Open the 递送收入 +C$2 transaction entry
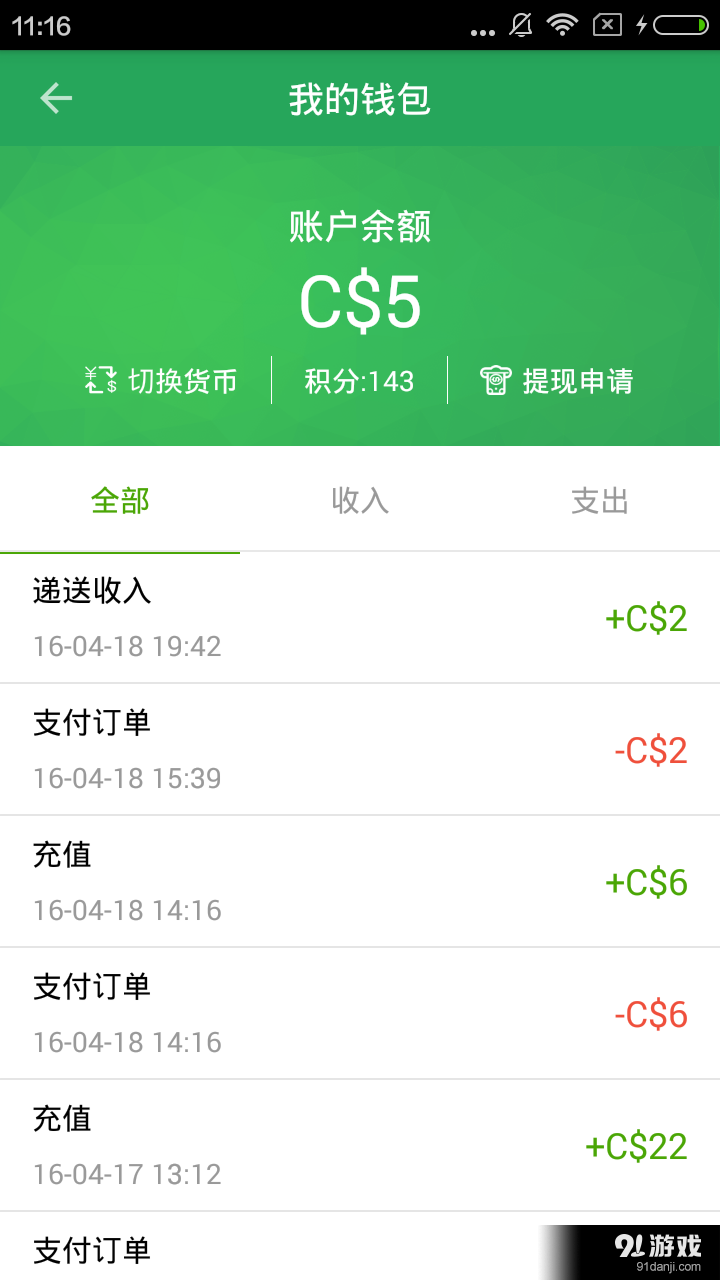The height and width of the screenshot is (1280, 720). pyautogui.click(x=360, y=617)
